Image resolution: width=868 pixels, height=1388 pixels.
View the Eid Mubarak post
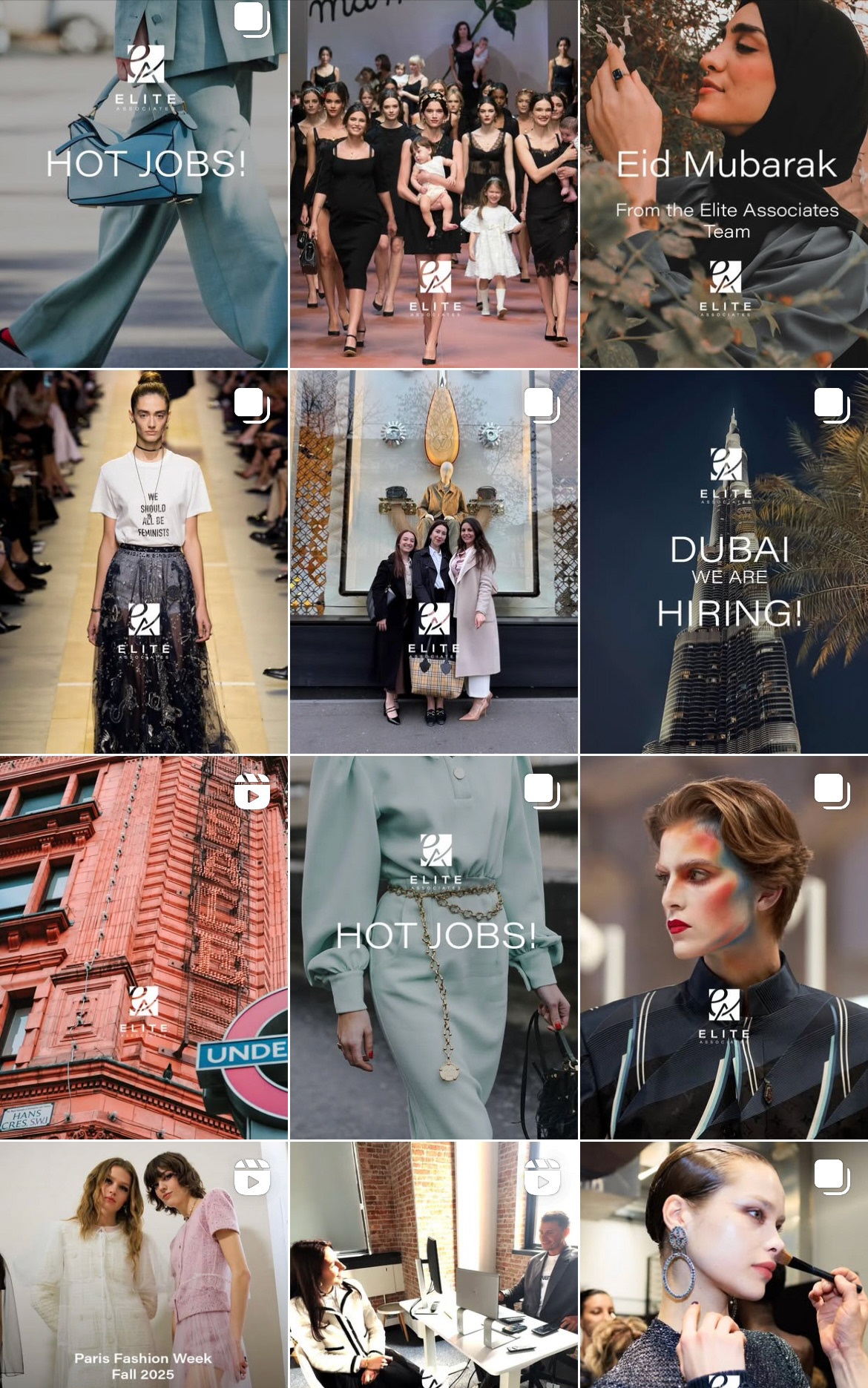724,183
